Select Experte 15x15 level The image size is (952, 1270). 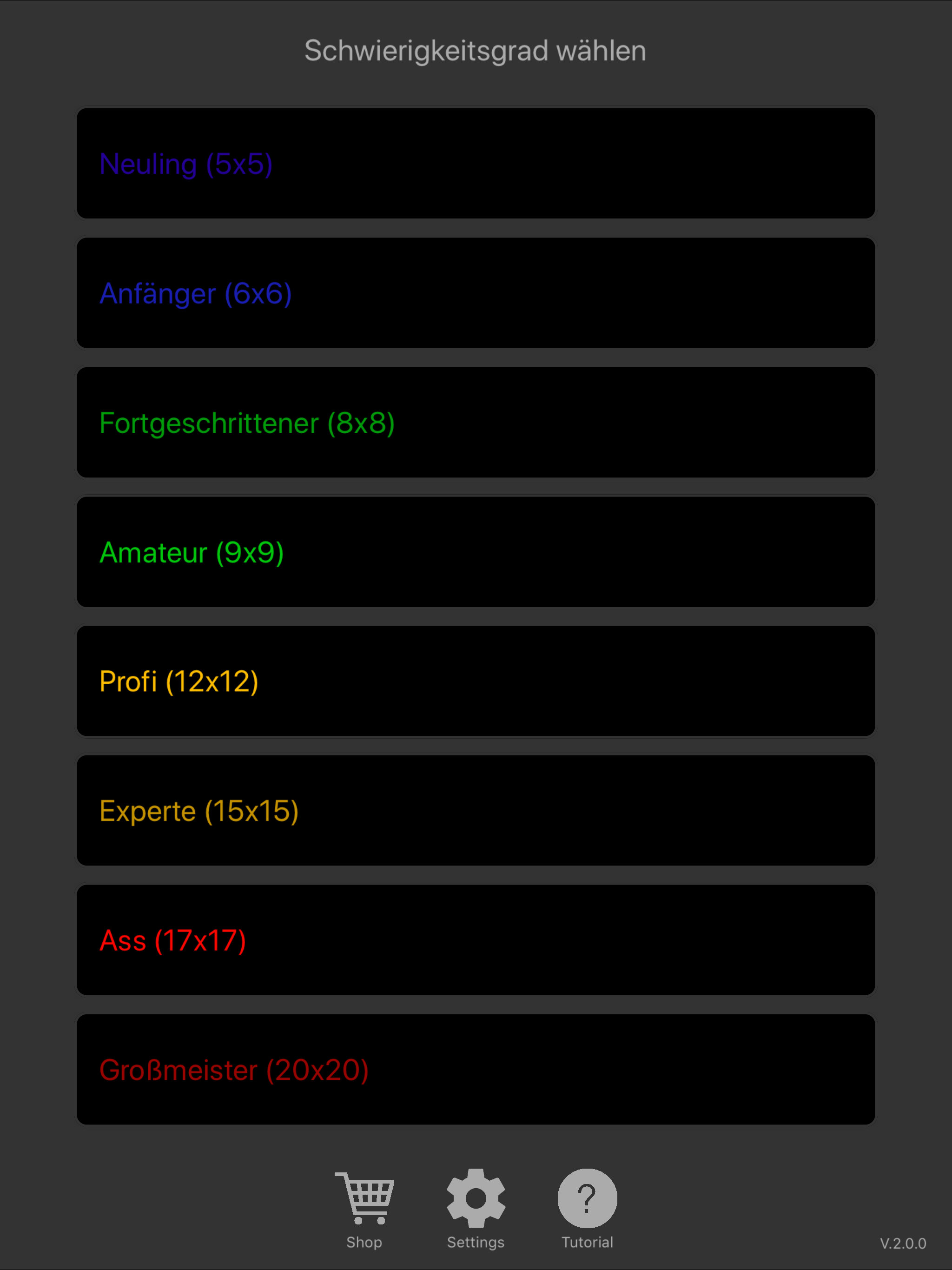476,811
